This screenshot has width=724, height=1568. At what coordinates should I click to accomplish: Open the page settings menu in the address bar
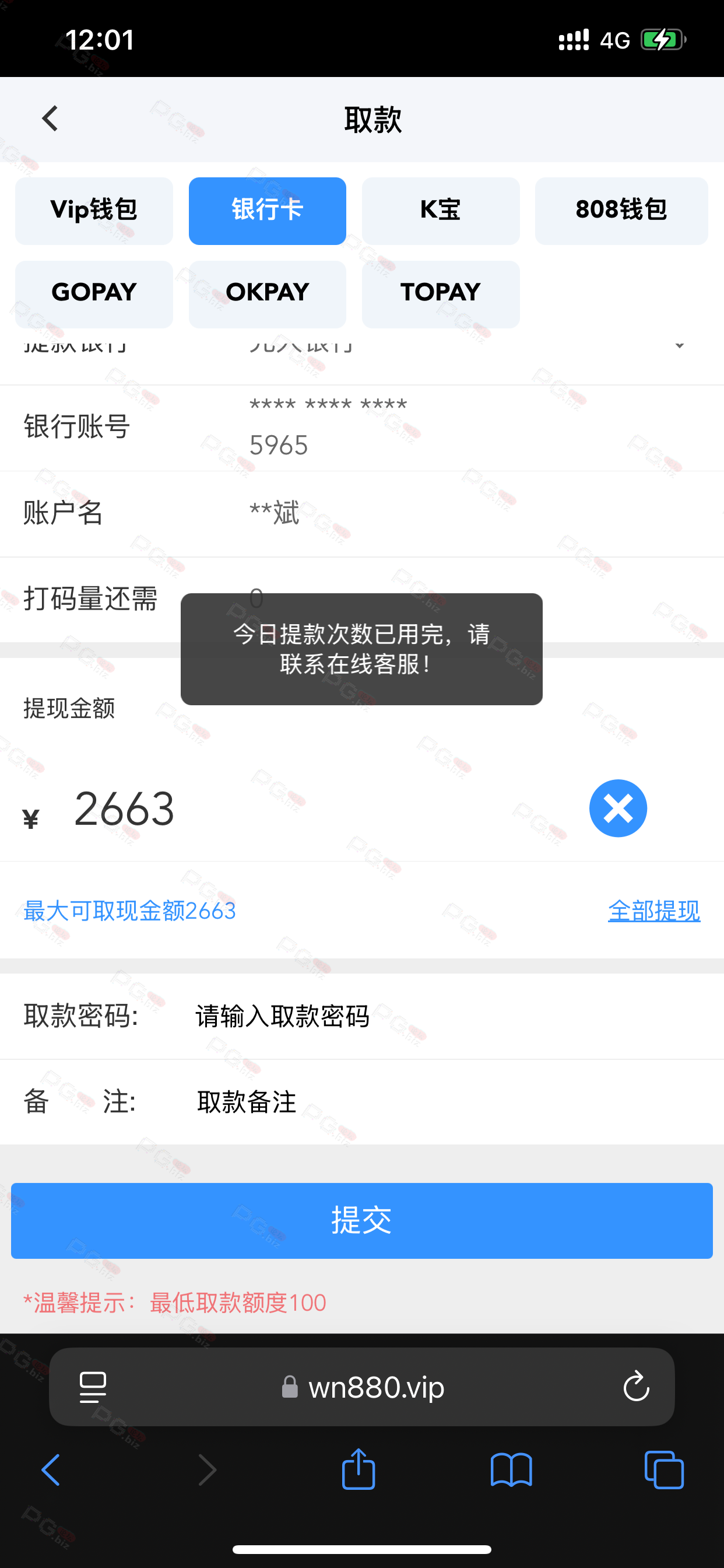[93, 1387]
